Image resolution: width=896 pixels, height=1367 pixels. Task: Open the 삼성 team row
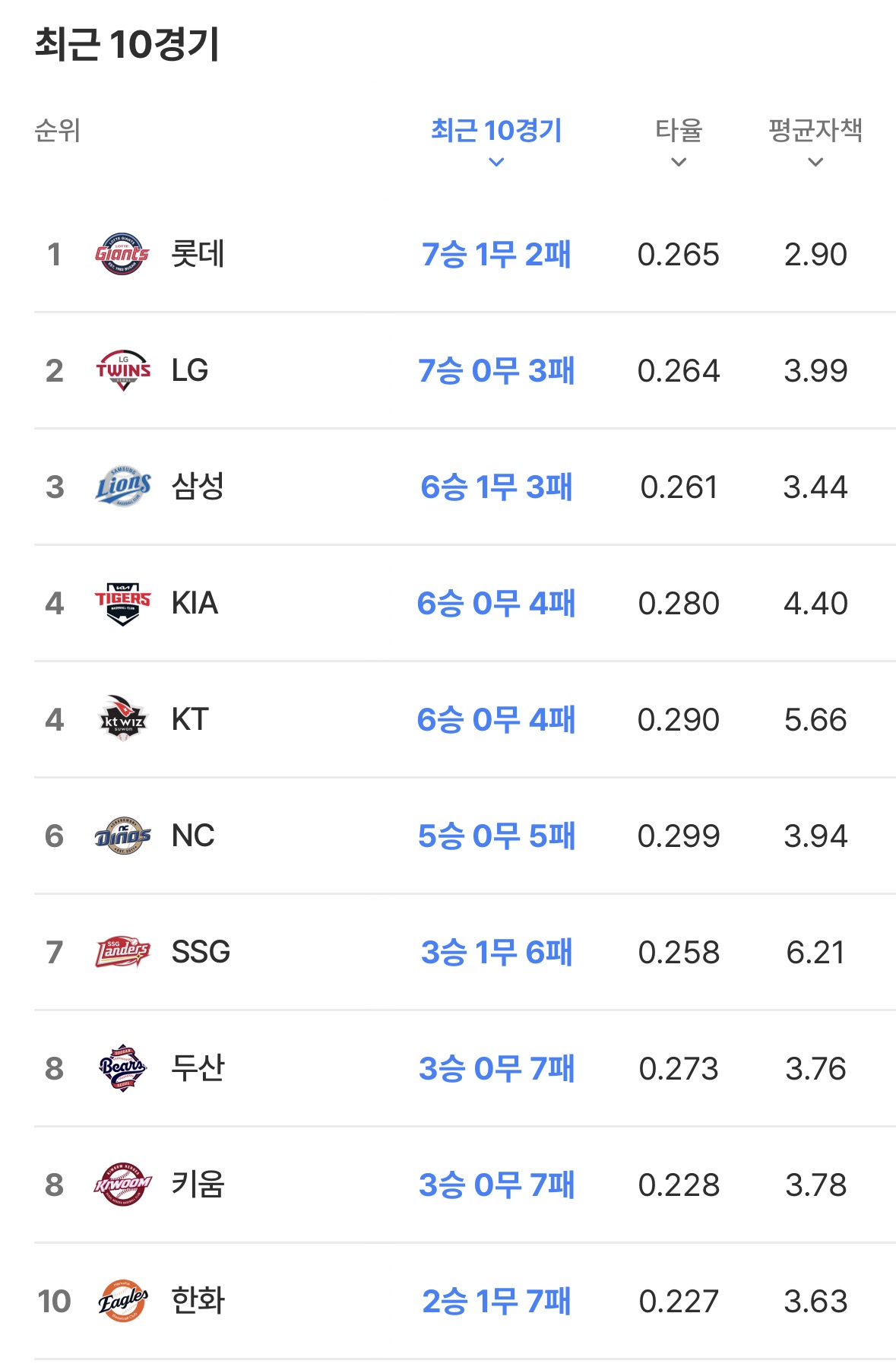tap(464, 487)
